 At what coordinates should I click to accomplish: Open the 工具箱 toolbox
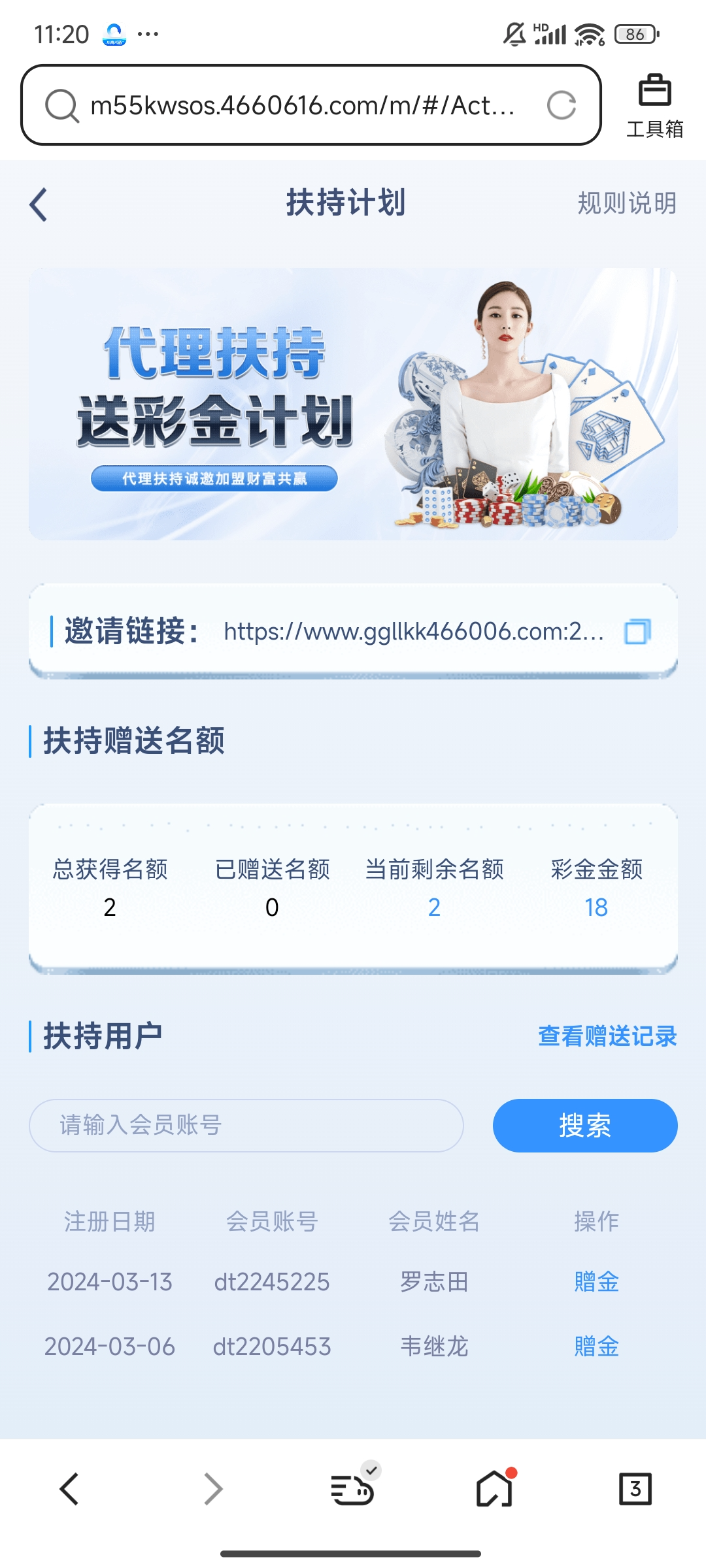(654, 106)
